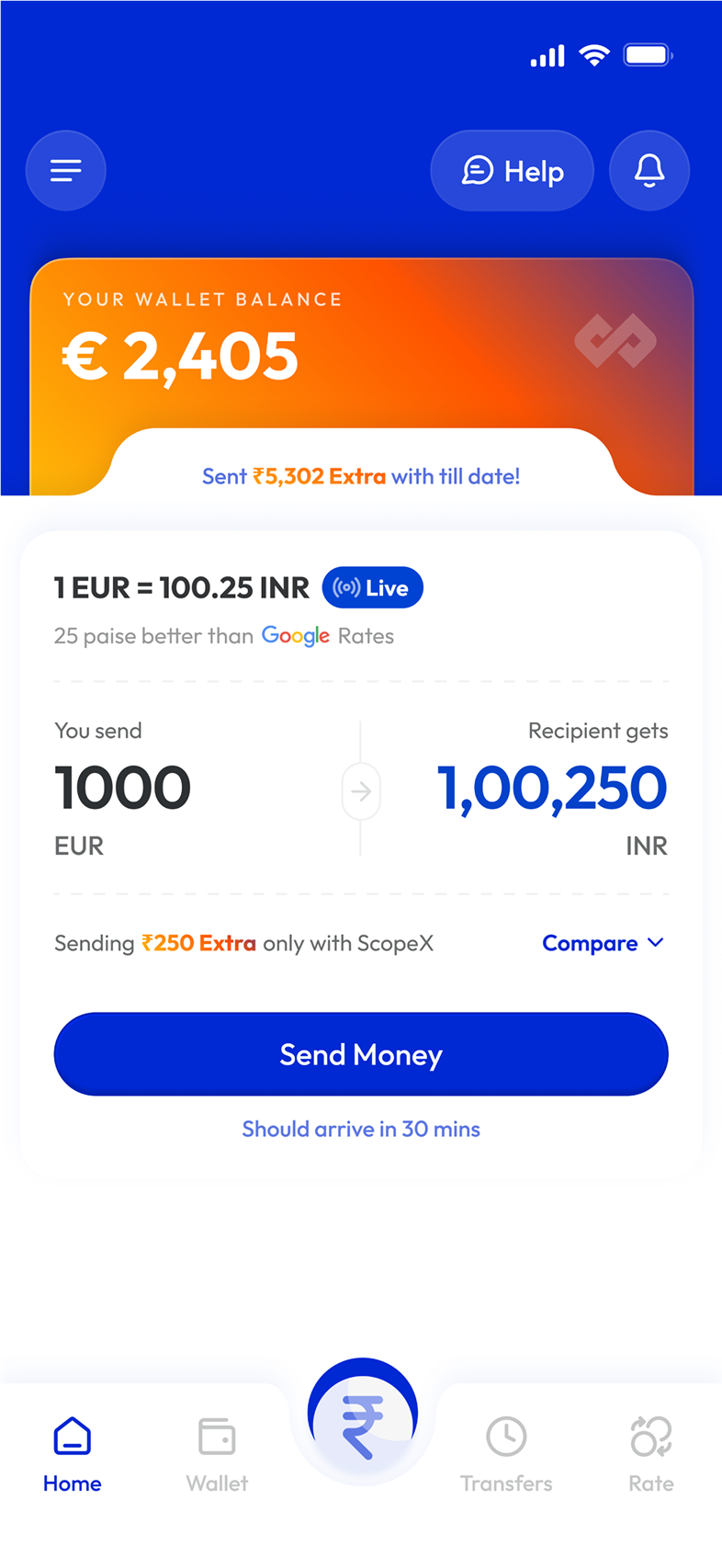Open the notifications bell
The width and height of the screenshot is (722, 1568).
coord(649,171)
